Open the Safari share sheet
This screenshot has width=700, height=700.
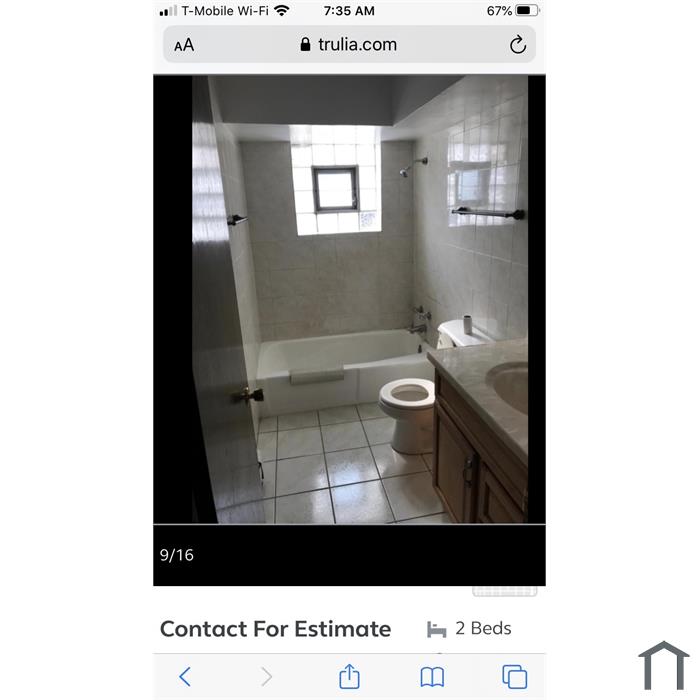pos(349,677)
